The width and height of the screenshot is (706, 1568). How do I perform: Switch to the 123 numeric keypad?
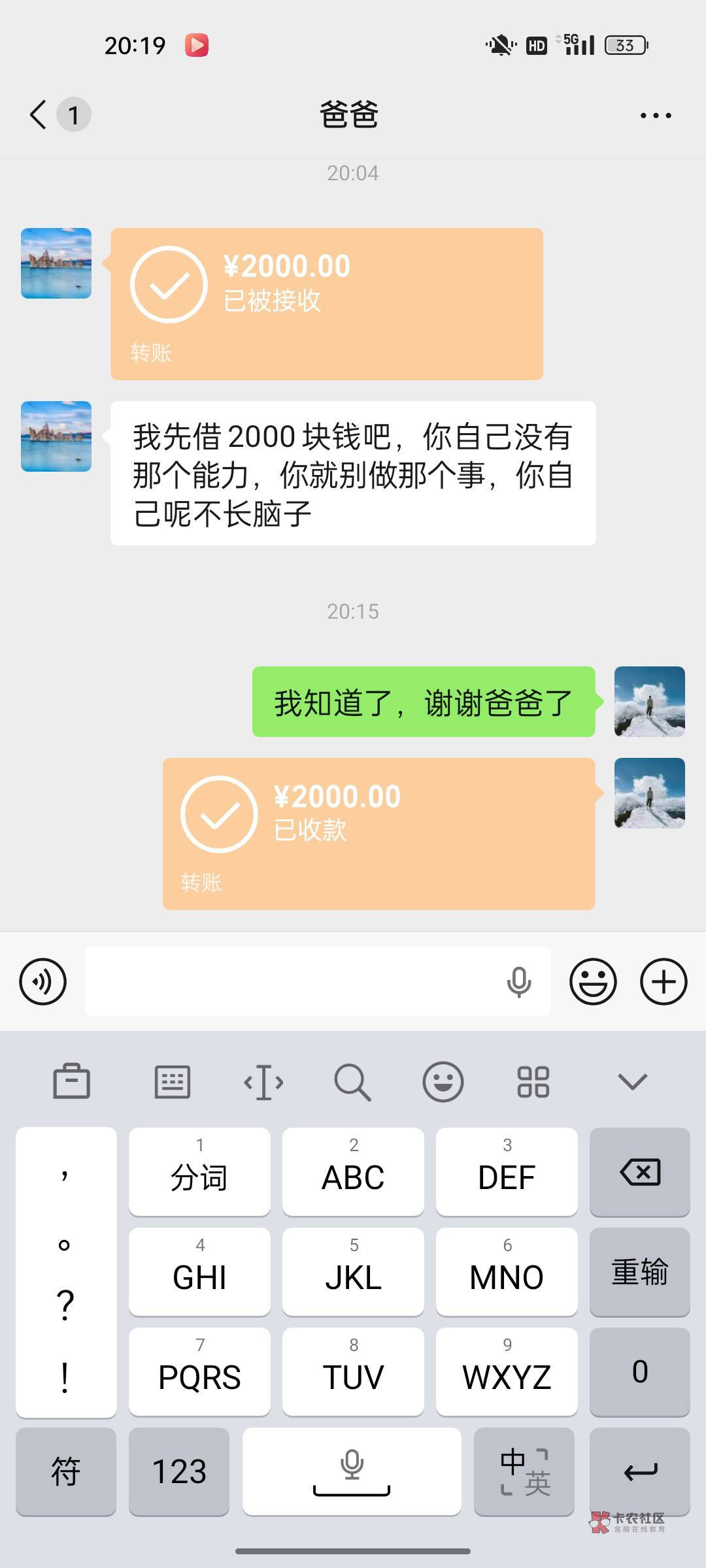coord(179,1471)
